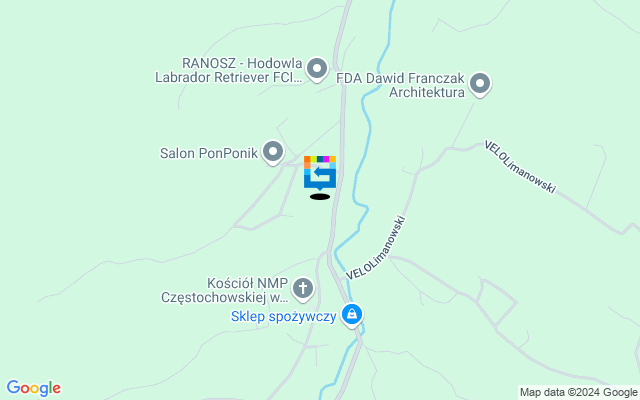Image resolution: width=640 pixels, height=400 pixels.
Task: Select the Sklep spożywczy shop pin
Action: 352,315
